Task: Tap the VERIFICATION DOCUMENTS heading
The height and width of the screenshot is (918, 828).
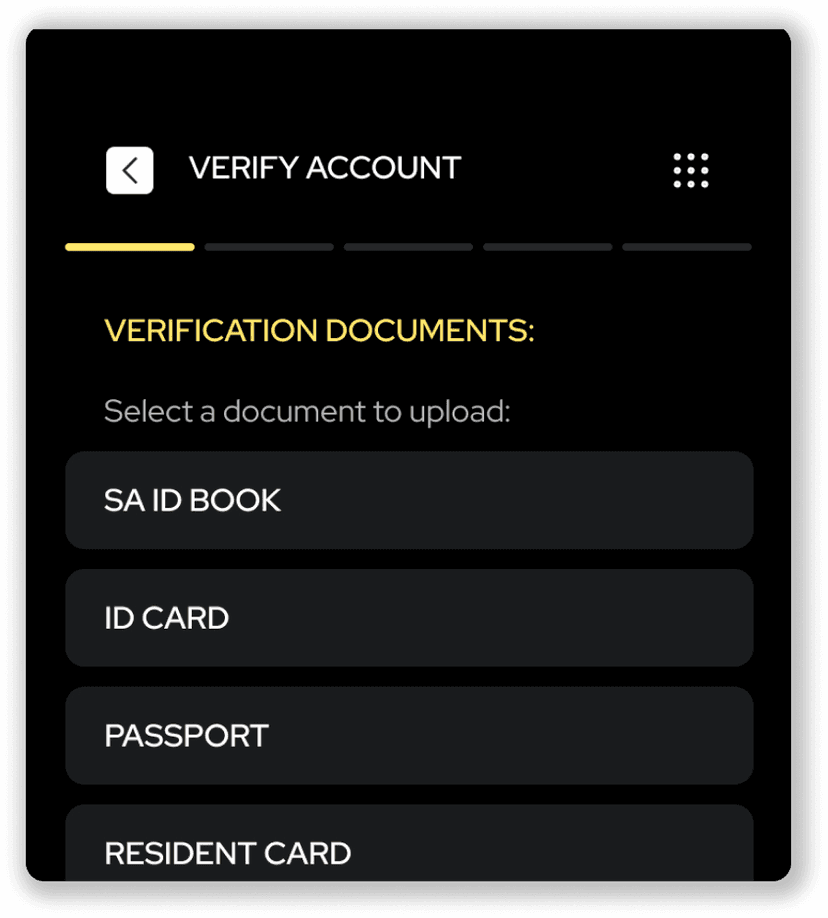Action: coord(320,330)
